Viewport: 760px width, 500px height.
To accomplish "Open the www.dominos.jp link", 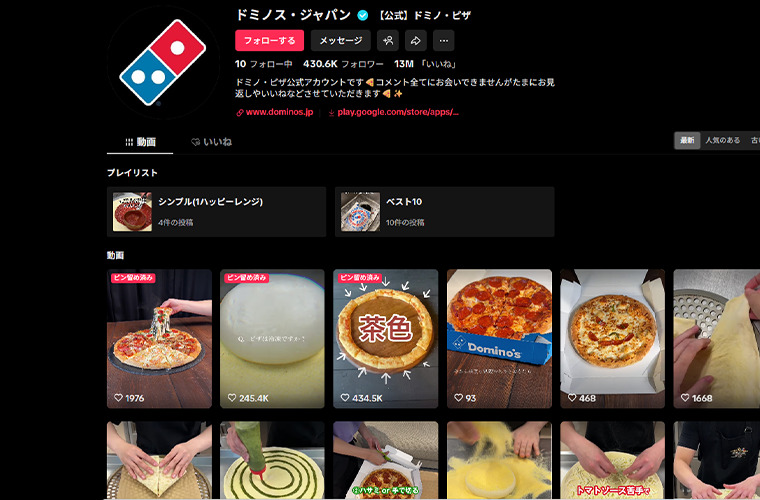I will 275,113.
